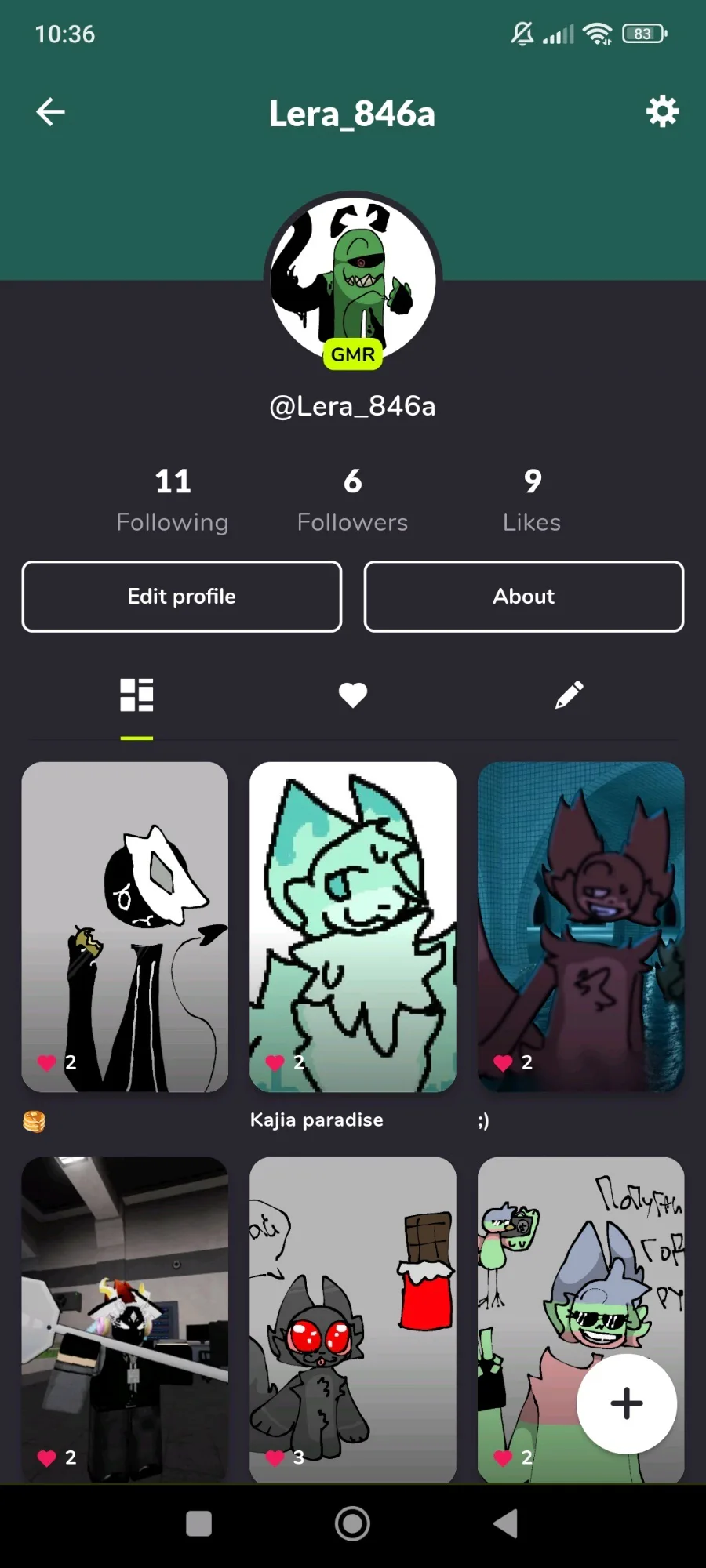View the 11 Following list
The image size is (706, 1568).
(x=173, y=499)
